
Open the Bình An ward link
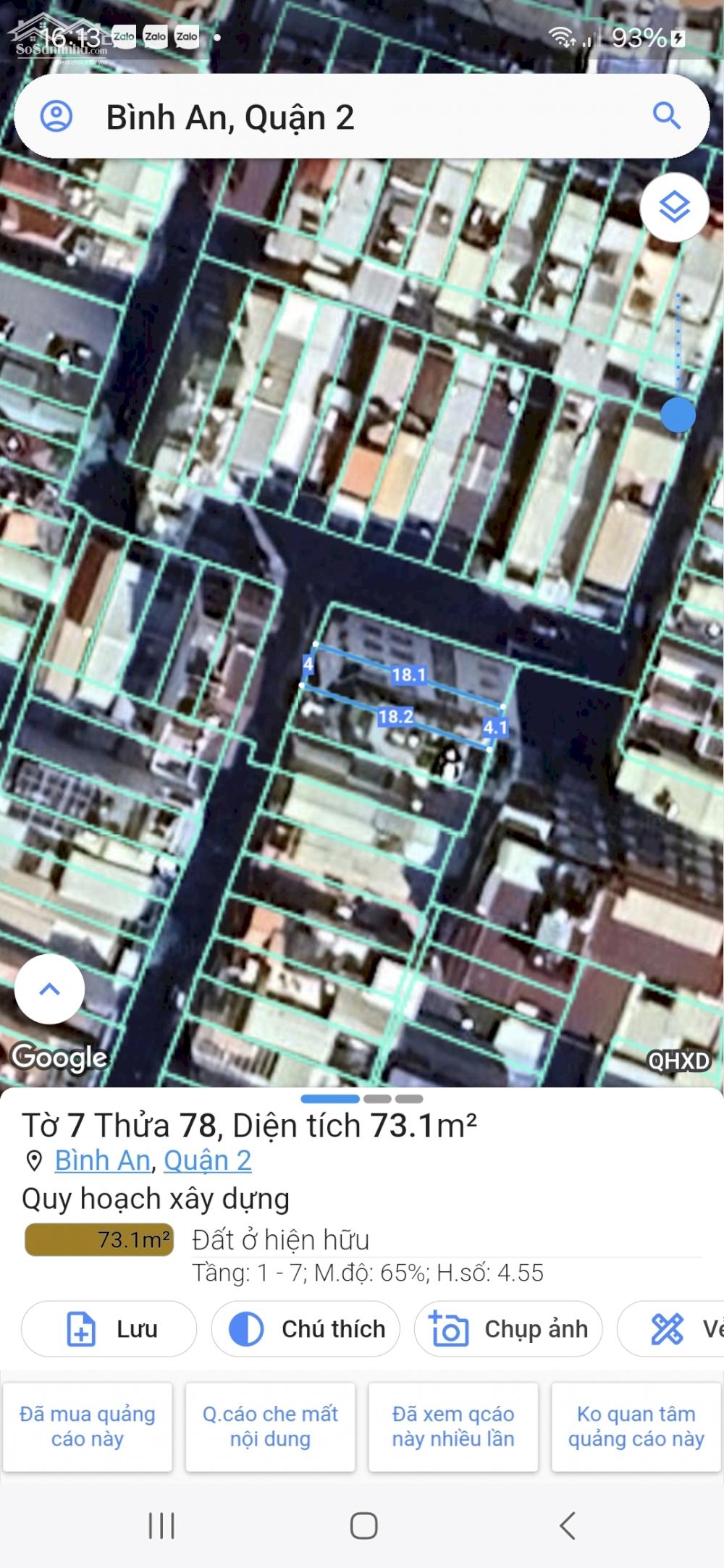tap(102, 1160)
